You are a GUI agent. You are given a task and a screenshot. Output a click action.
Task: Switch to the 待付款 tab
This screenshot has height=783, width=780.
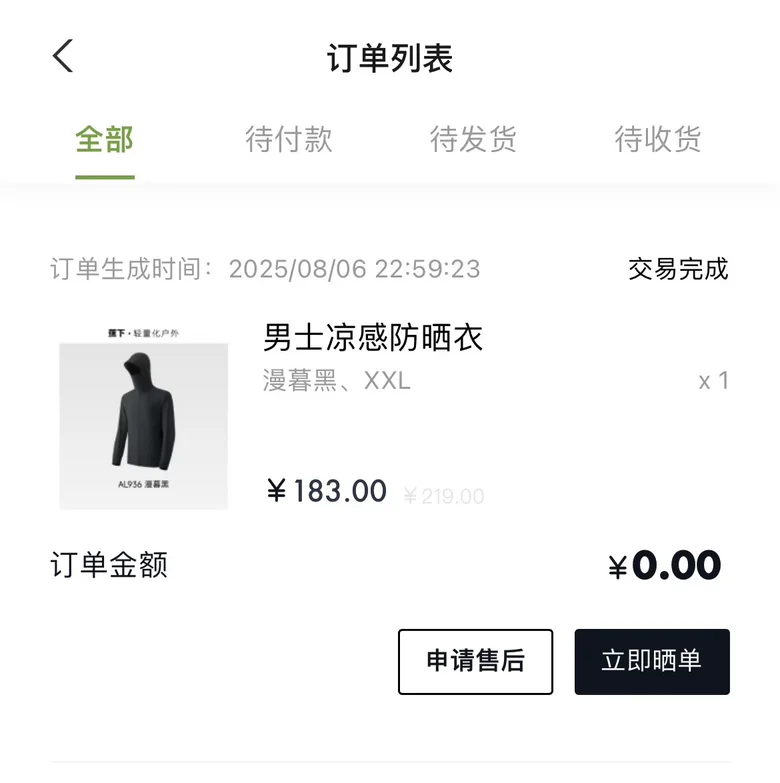click(x=289, y=140)
